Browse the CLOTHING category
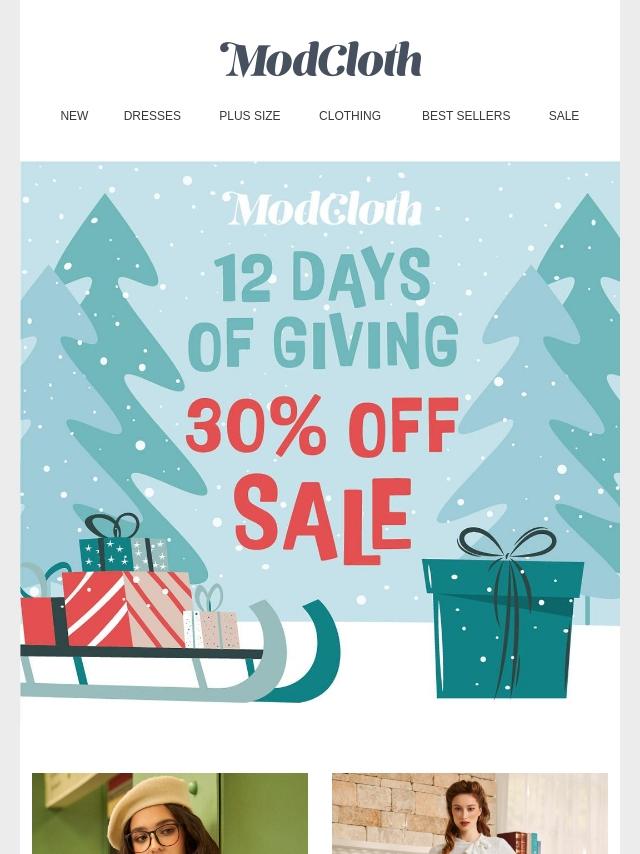This screenshot has height=854, width=640. tap(349, 116)
